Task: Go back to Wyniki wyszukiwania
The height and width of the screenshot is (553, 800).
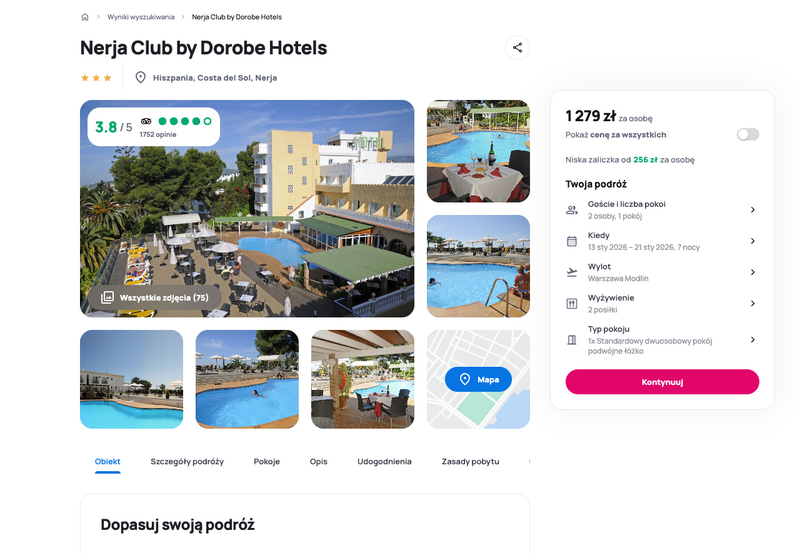Action: [141, 17]
